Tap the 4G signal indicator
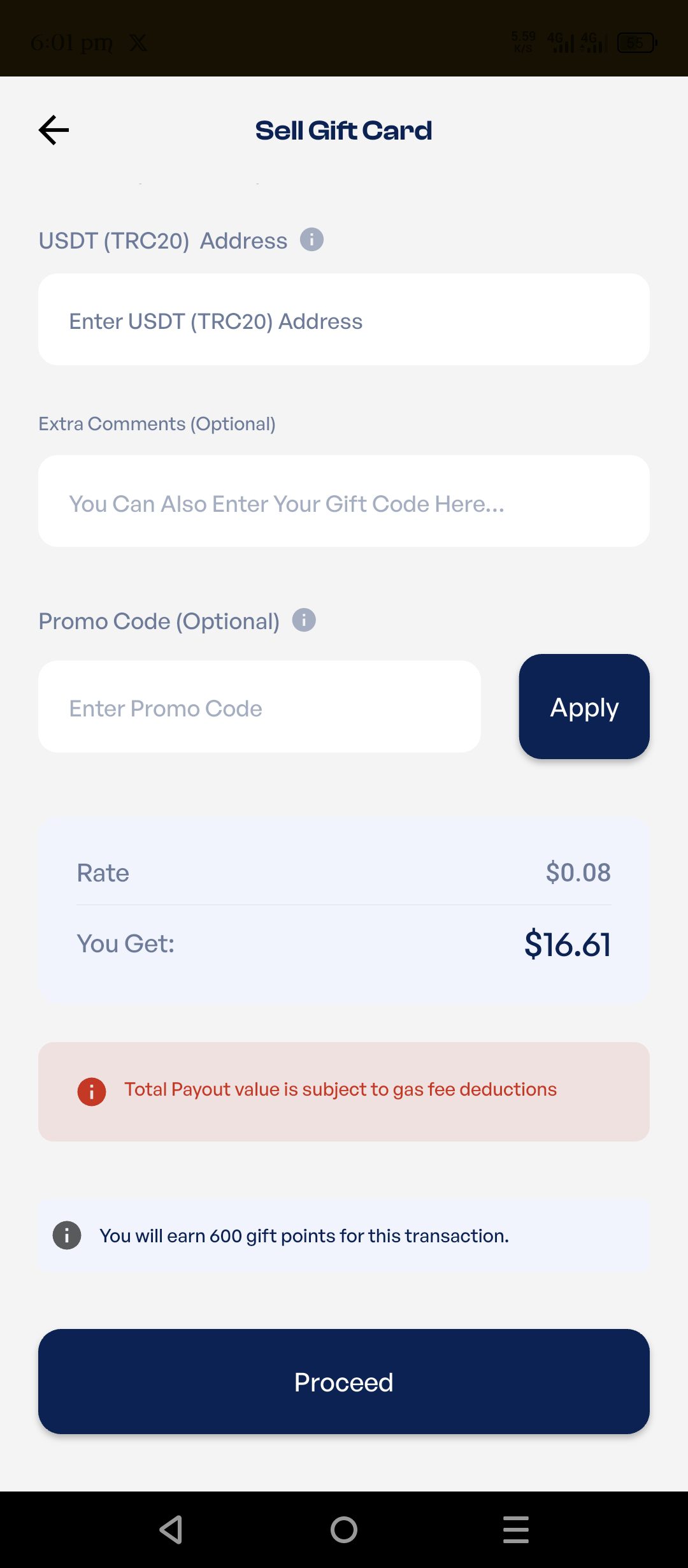The image size is (688, 1568). (x=564, y=43)
